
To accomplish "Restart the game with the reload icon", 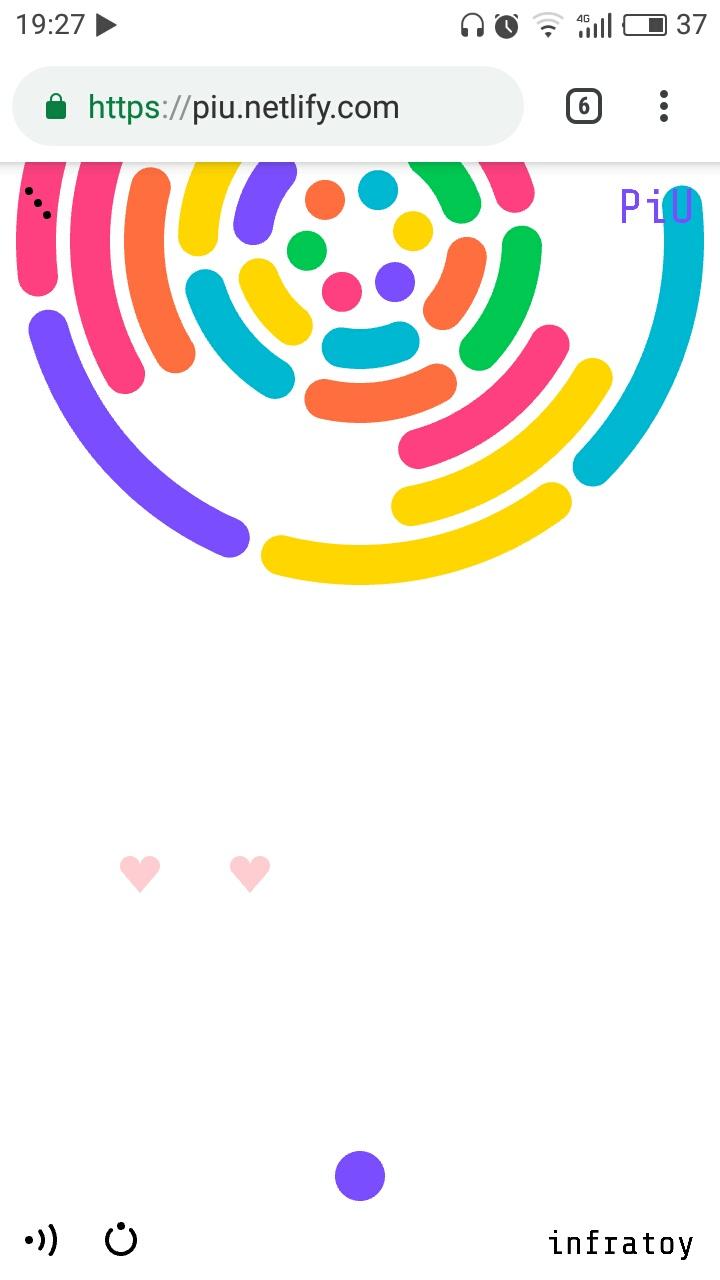I will [121, 1239].
